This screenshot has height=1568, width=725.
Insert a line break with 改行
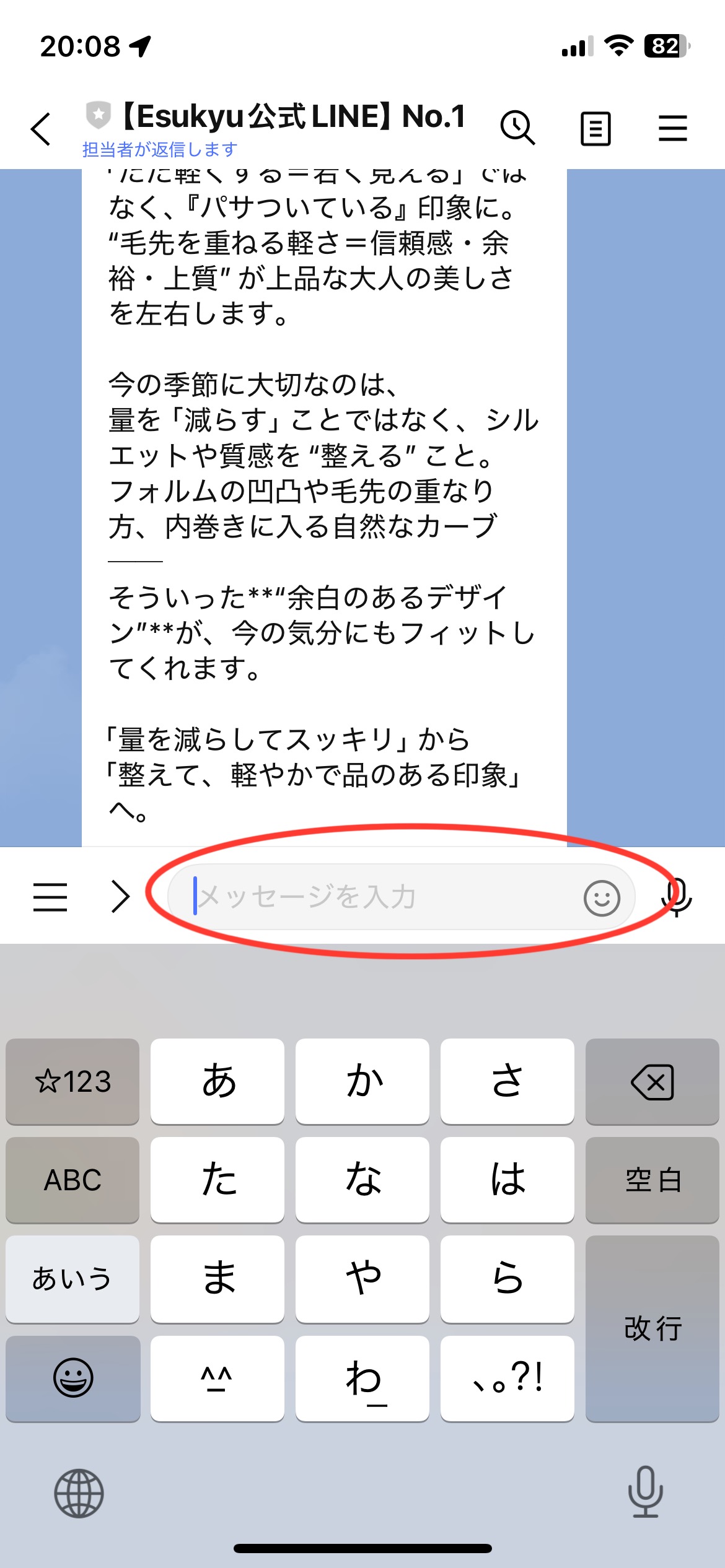[x=652, y=1328]
